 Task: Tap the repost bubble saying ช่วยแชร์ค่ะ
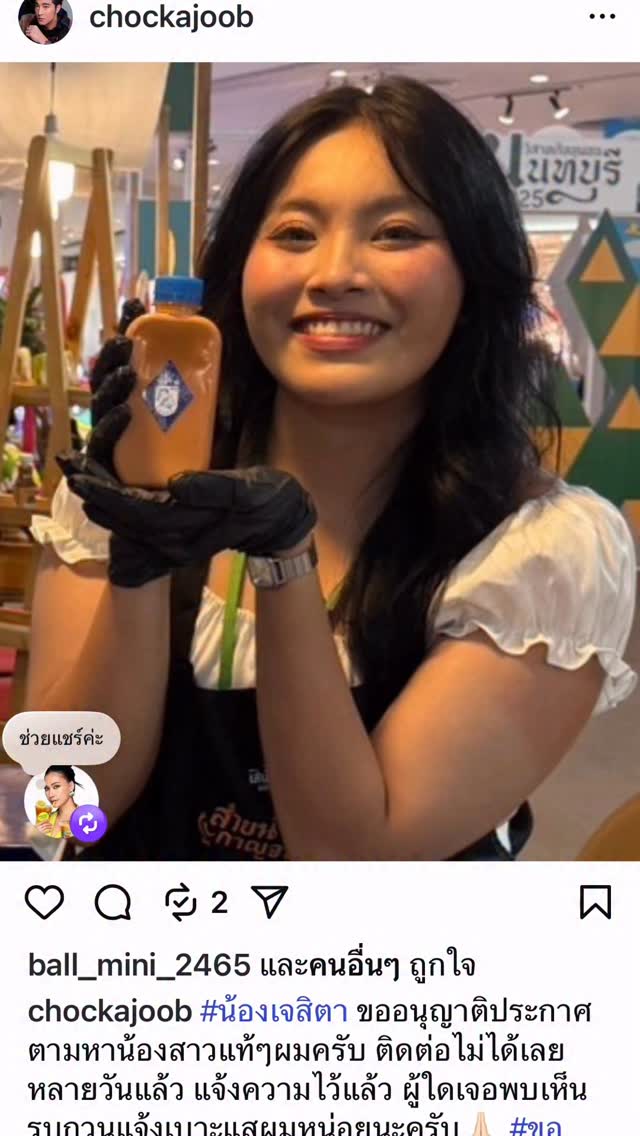pyautogui.click(x=61, y=739)
